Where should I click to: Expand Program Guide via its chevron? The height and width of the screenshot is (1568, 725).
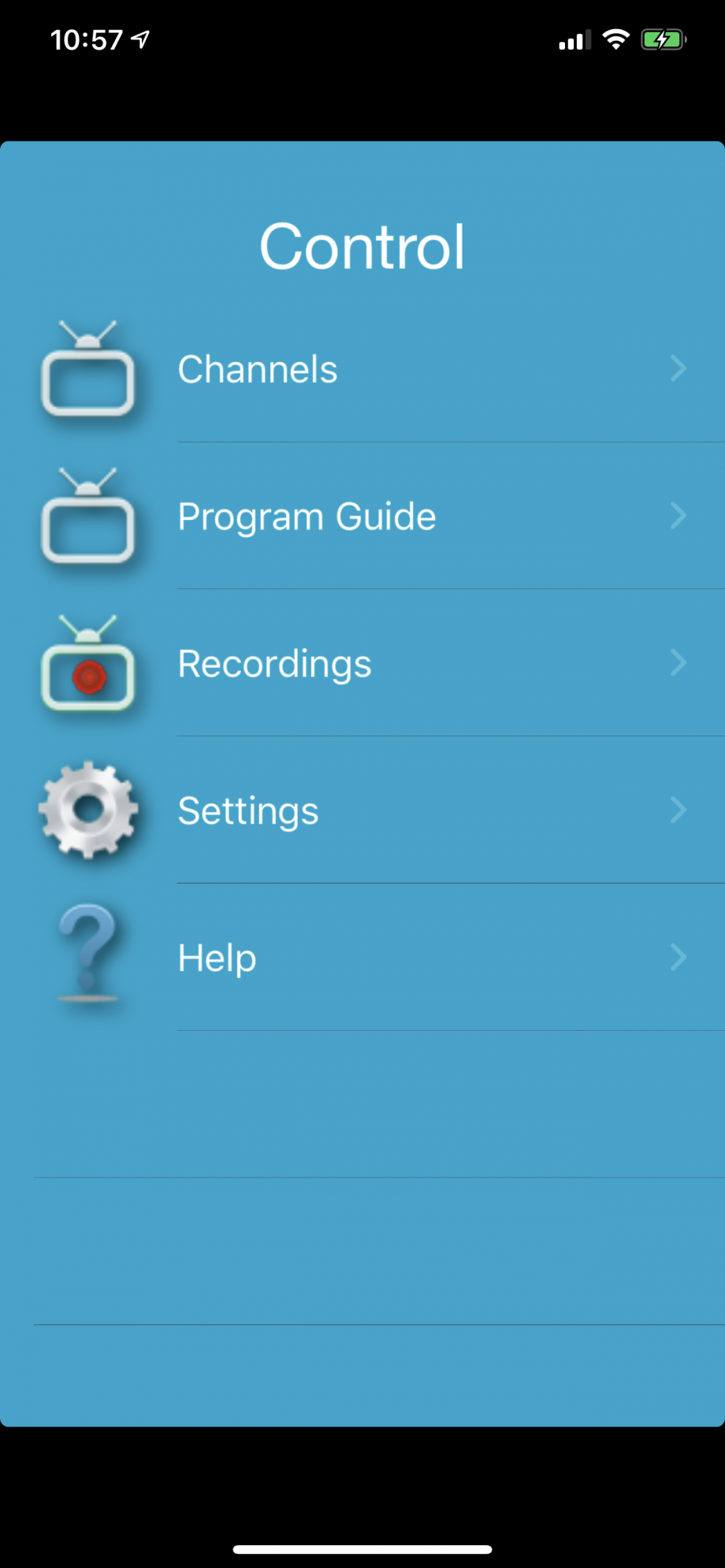[x=679, y=516]
